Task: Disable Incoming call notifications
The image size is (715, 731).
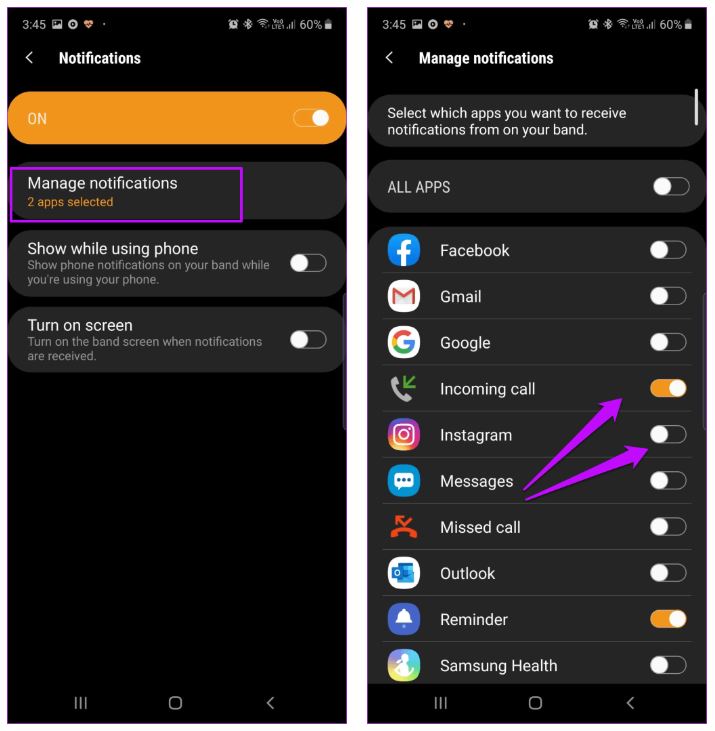Action: (x=668, y=388)
